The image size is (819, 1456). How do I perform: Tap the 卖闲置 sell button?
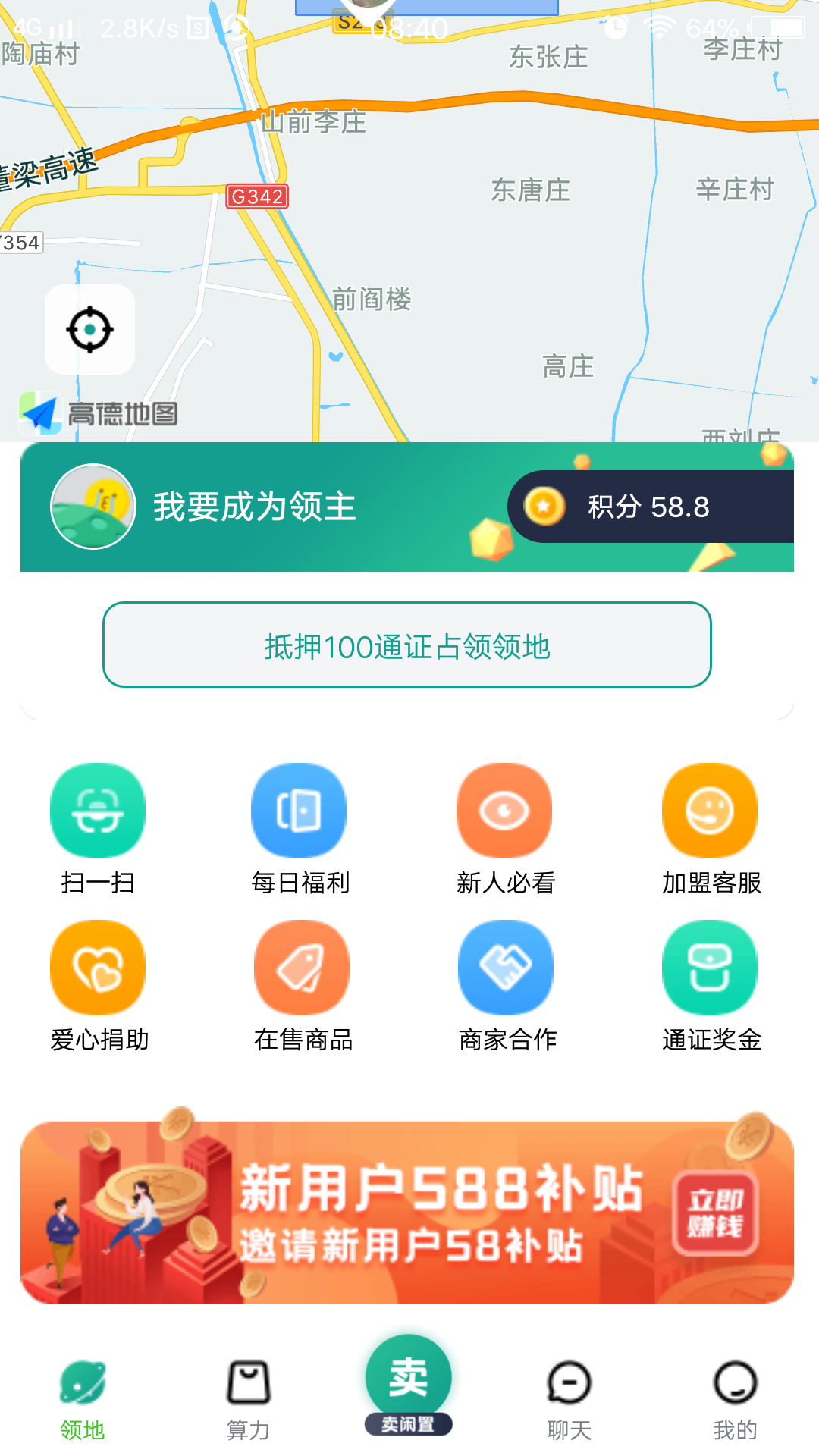pyautogui.click(x=409, y=1385)
